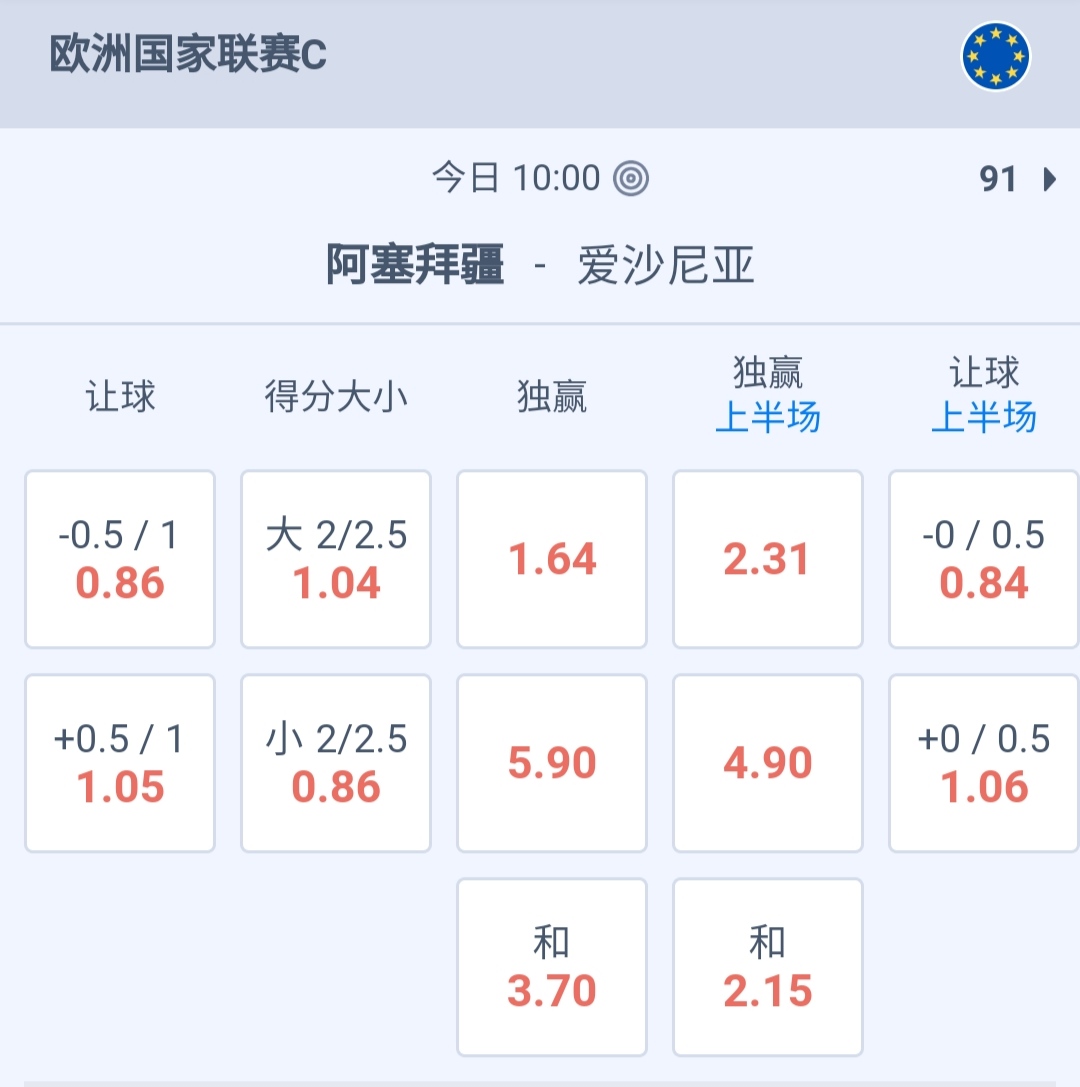This screenshot has height=1087, width=1080.
Task: Select first-half handicap -0 / 0.5 at 0.84
Action: click(984, 560)
